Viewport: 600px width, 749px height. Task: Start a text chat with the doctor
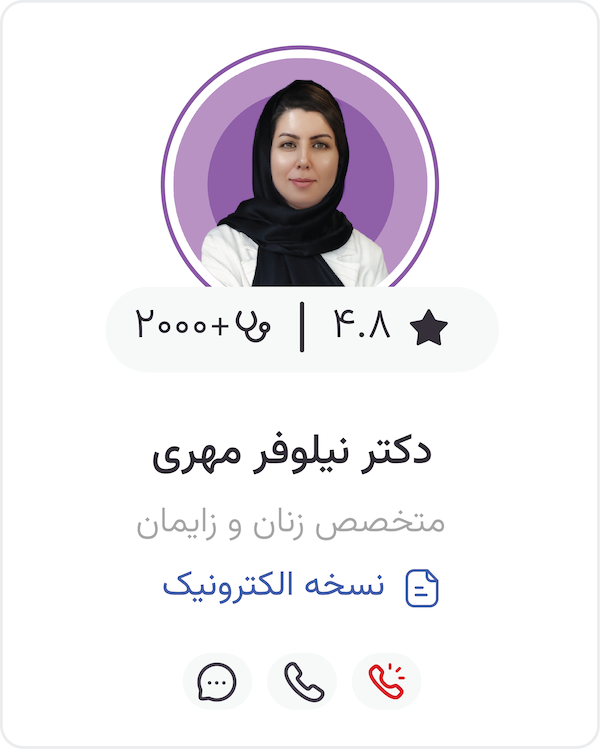pyautogui.click(x=217, y=682)
